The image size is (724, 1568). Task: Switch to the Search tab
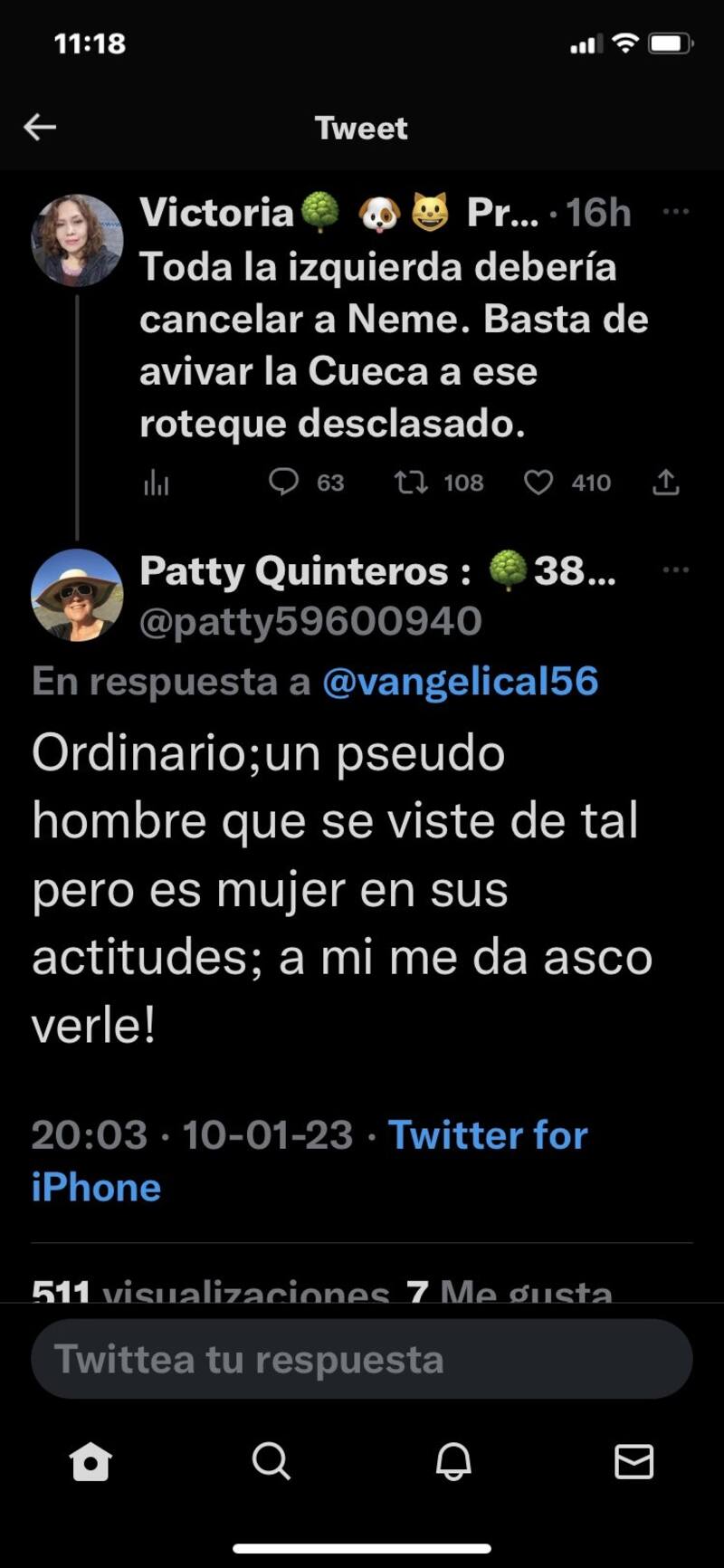click(271, 1461)
